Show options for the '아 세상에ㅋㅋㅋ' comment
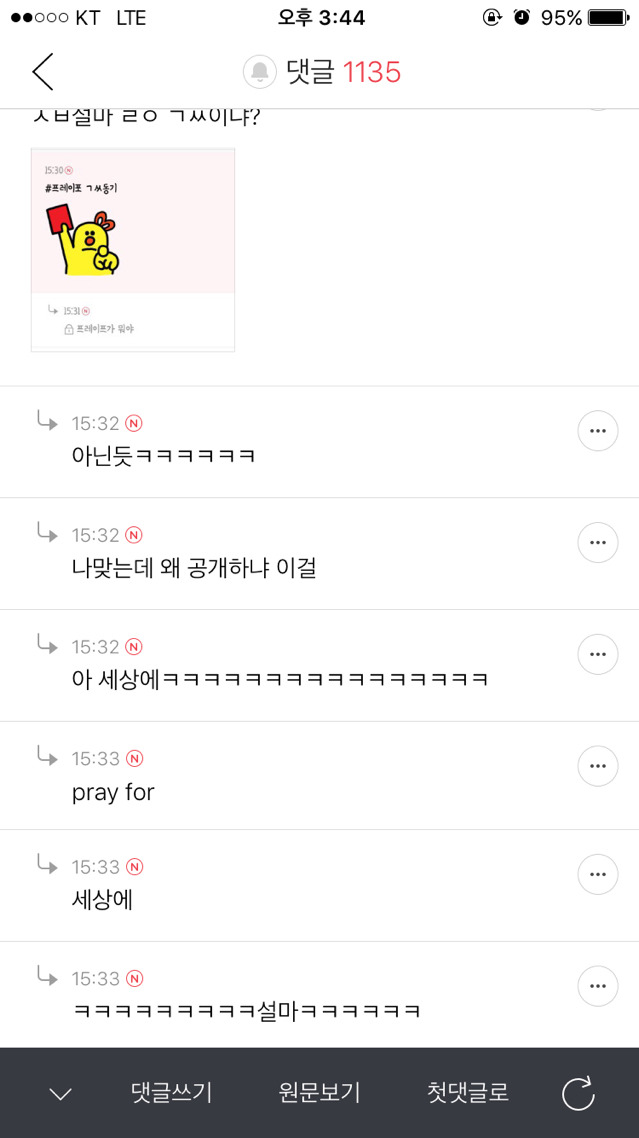Image resolution: width=639 pixels, height=1138 pixels. click(598, 655)
